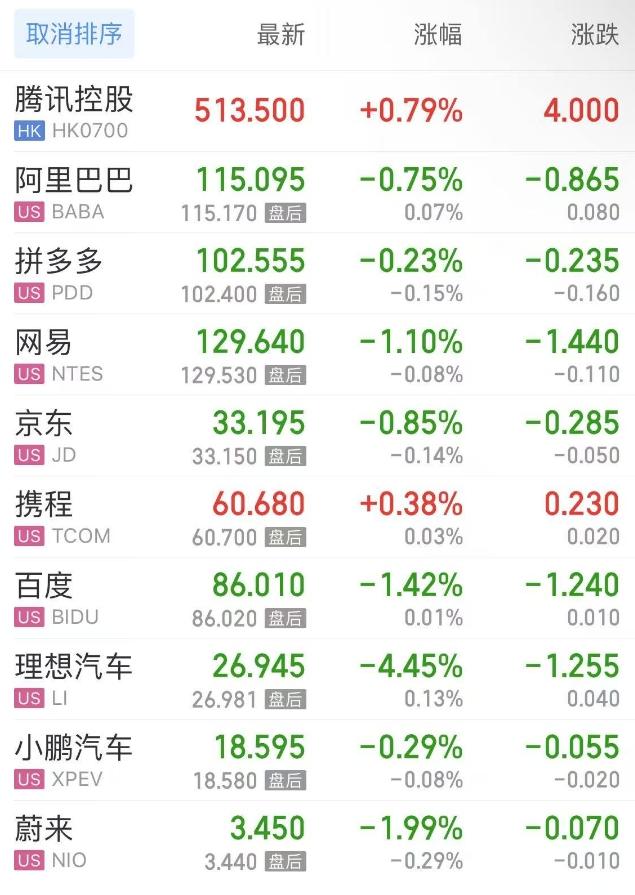The height and width of the screenshot is (895, 635).
Task: Tap the 取消排序 button
Action: pos(74,34)
